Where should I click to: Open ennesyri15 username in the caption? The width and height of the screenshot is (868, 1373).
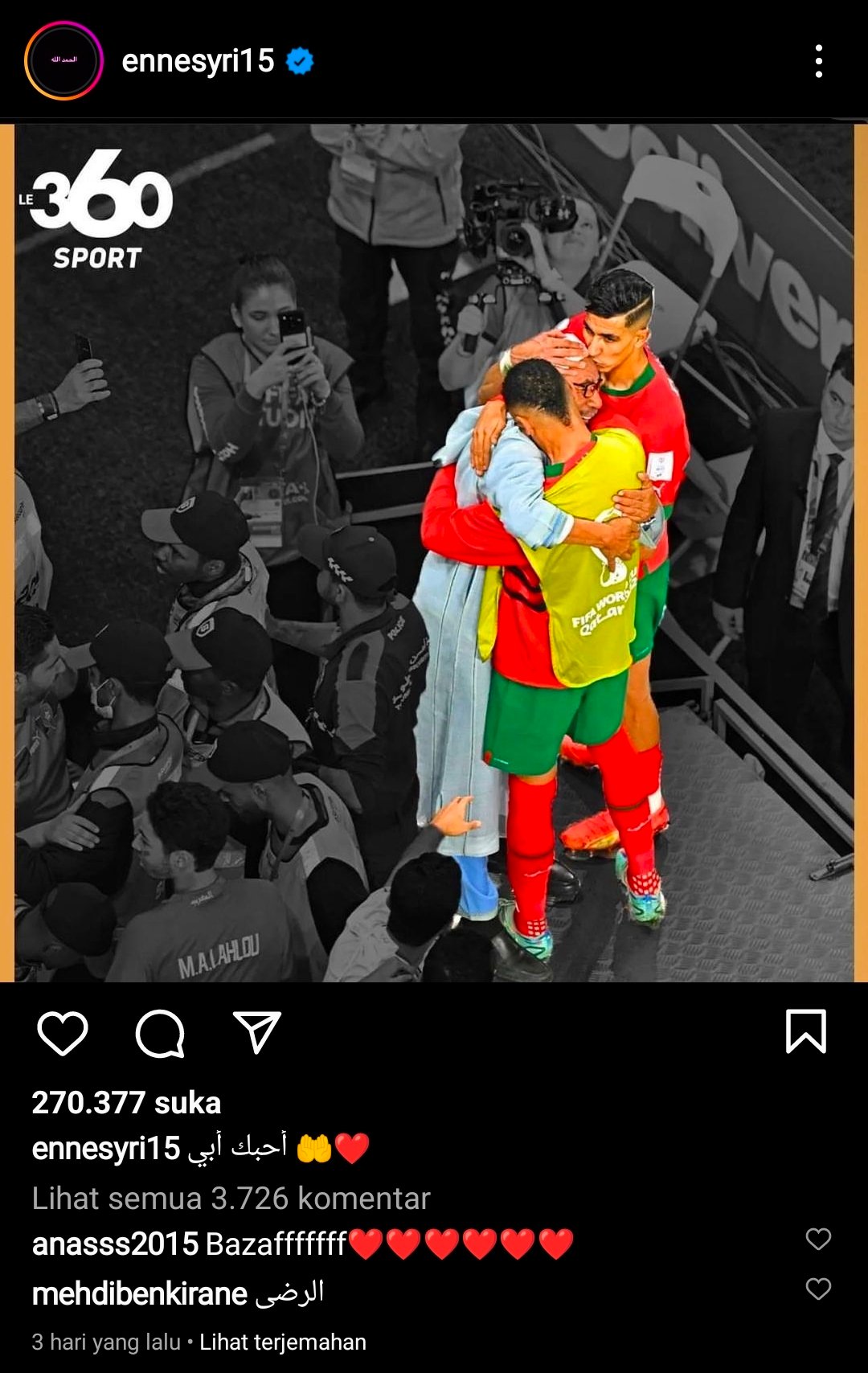click(105, 1149)
